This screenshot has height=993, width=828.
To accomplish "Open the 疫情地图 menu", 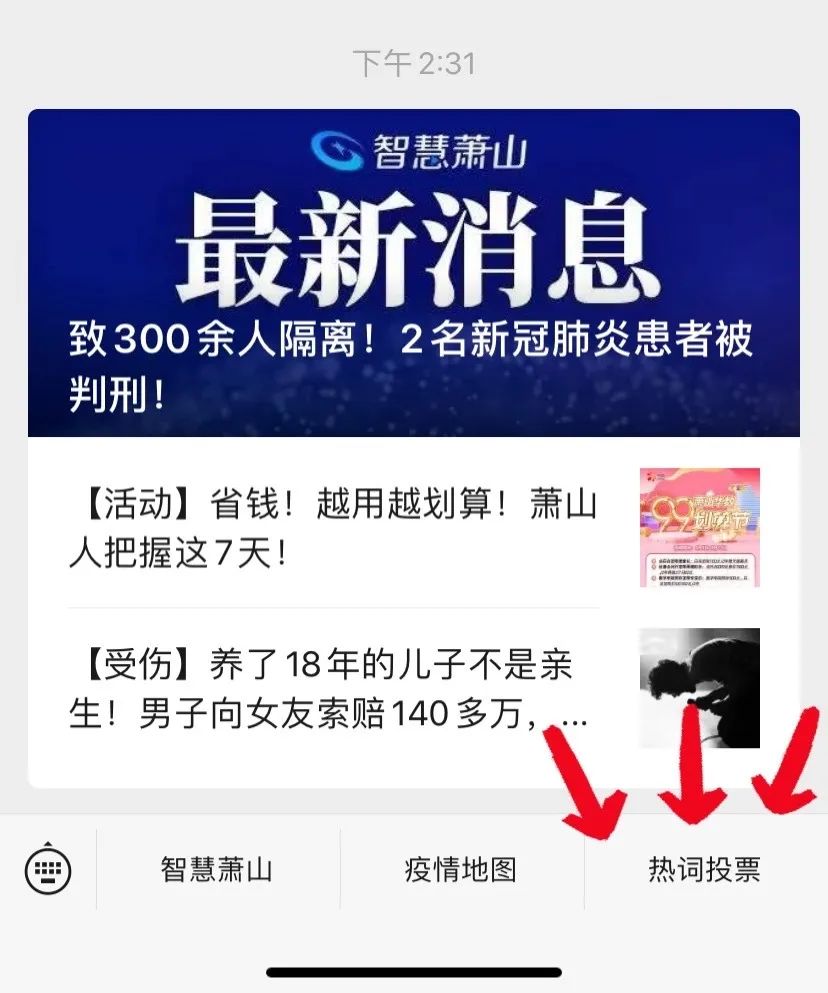I will [461, 869].
